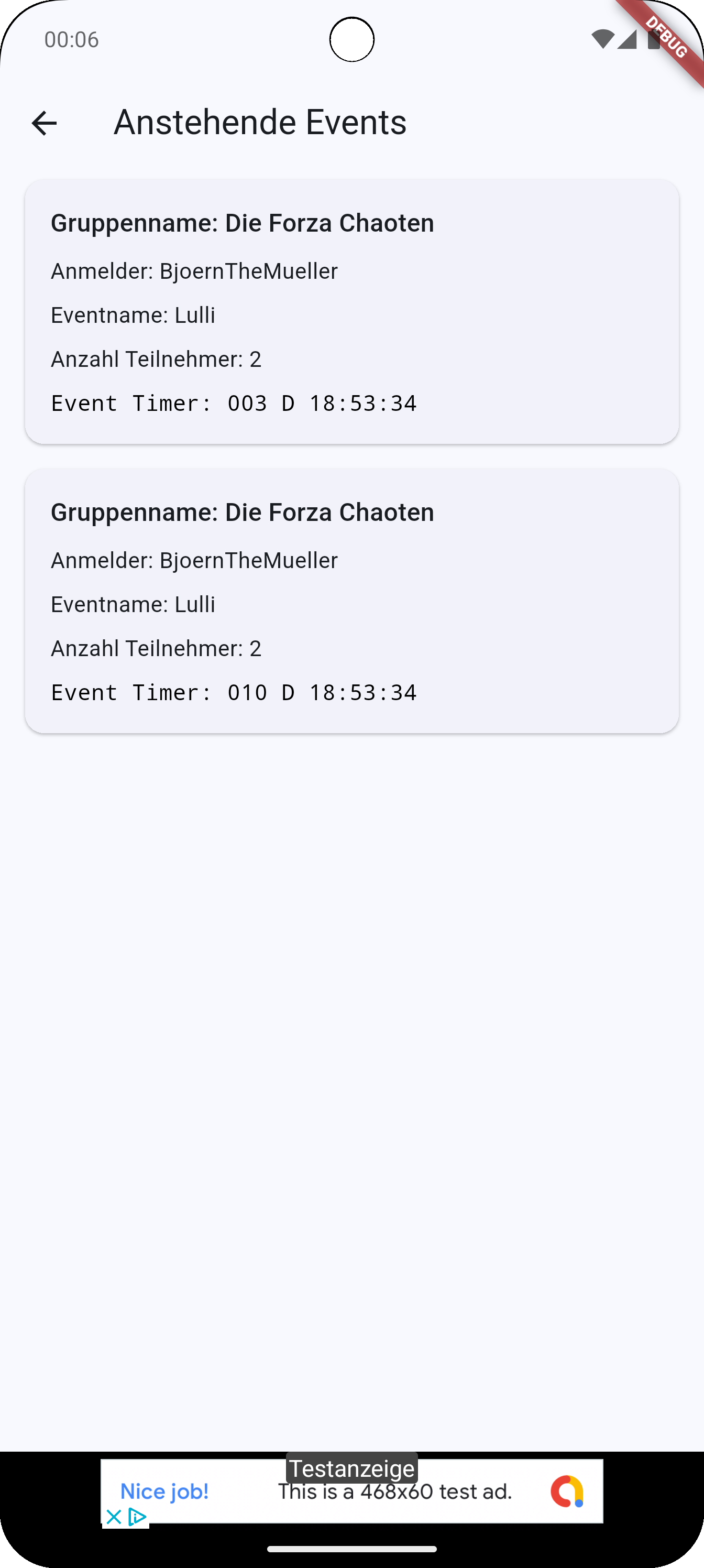Open the event card with timer 003 D
This screenshot has height=1568, width=704.
pyautogui.click(x=351, y=311)
